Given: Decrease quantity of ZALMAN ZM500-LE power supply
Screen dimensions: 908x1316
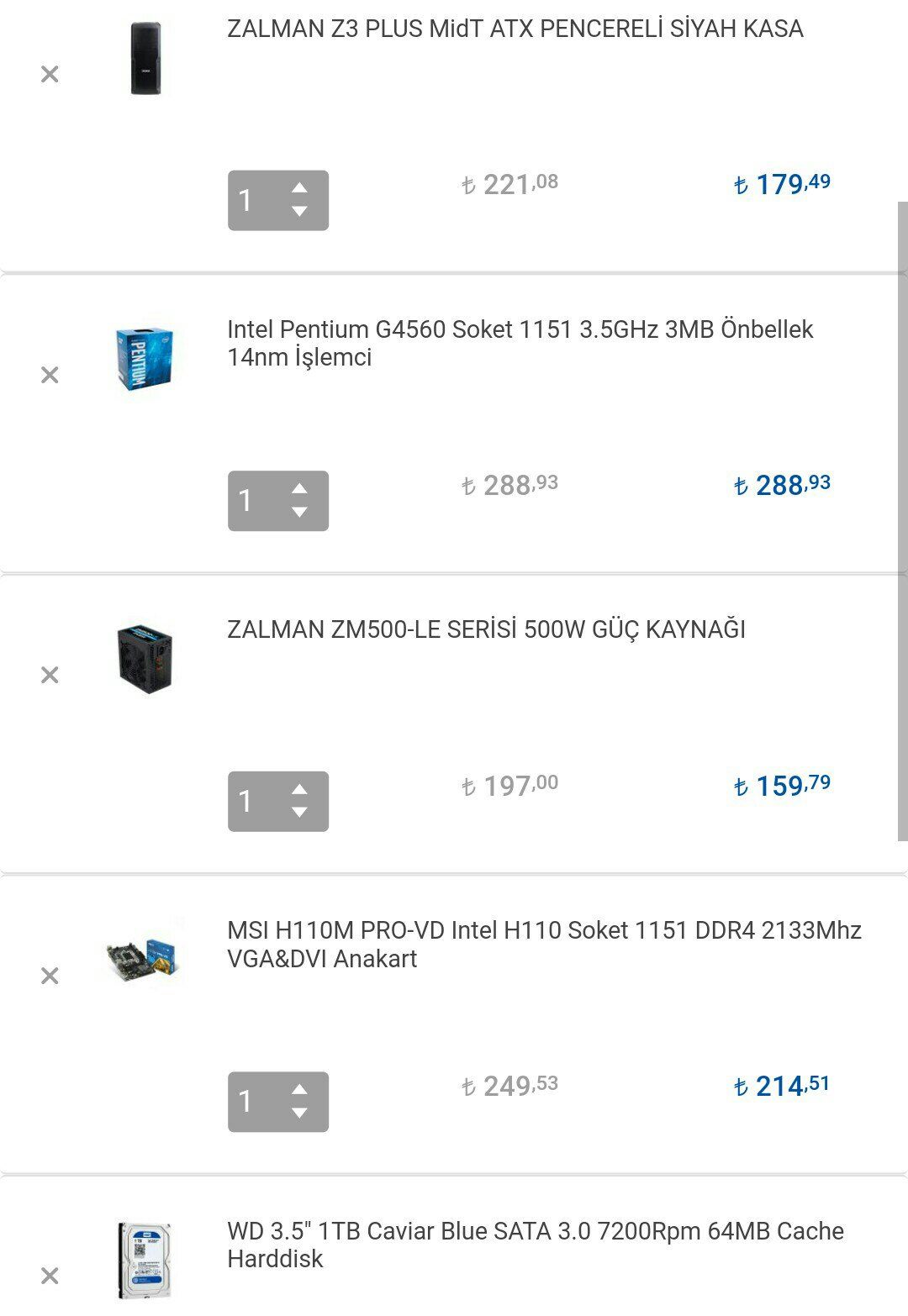Looking at the screenshot, I should pos(299,813).
